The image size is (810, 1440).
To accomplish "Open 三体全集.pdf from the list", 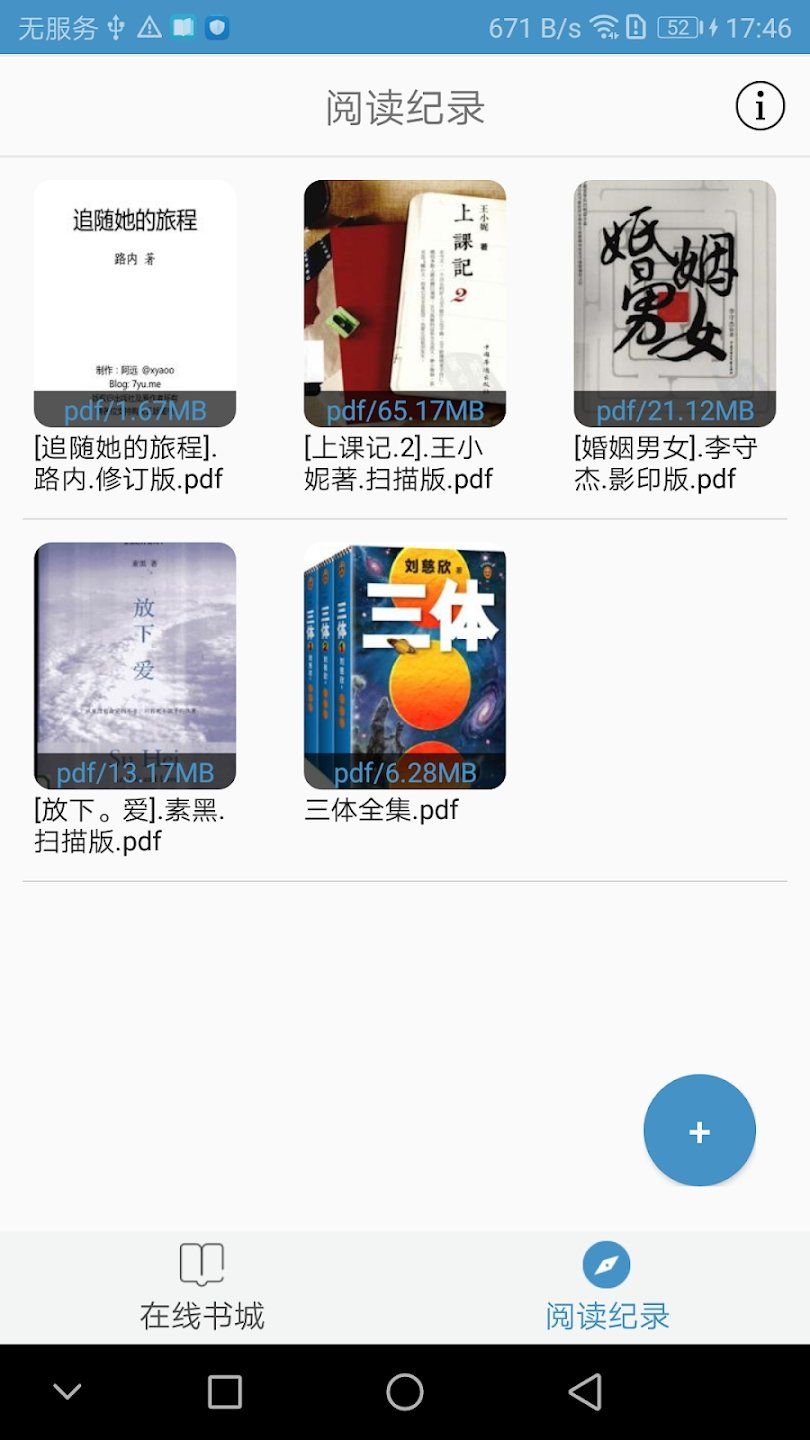I will (x=380, y=810).
